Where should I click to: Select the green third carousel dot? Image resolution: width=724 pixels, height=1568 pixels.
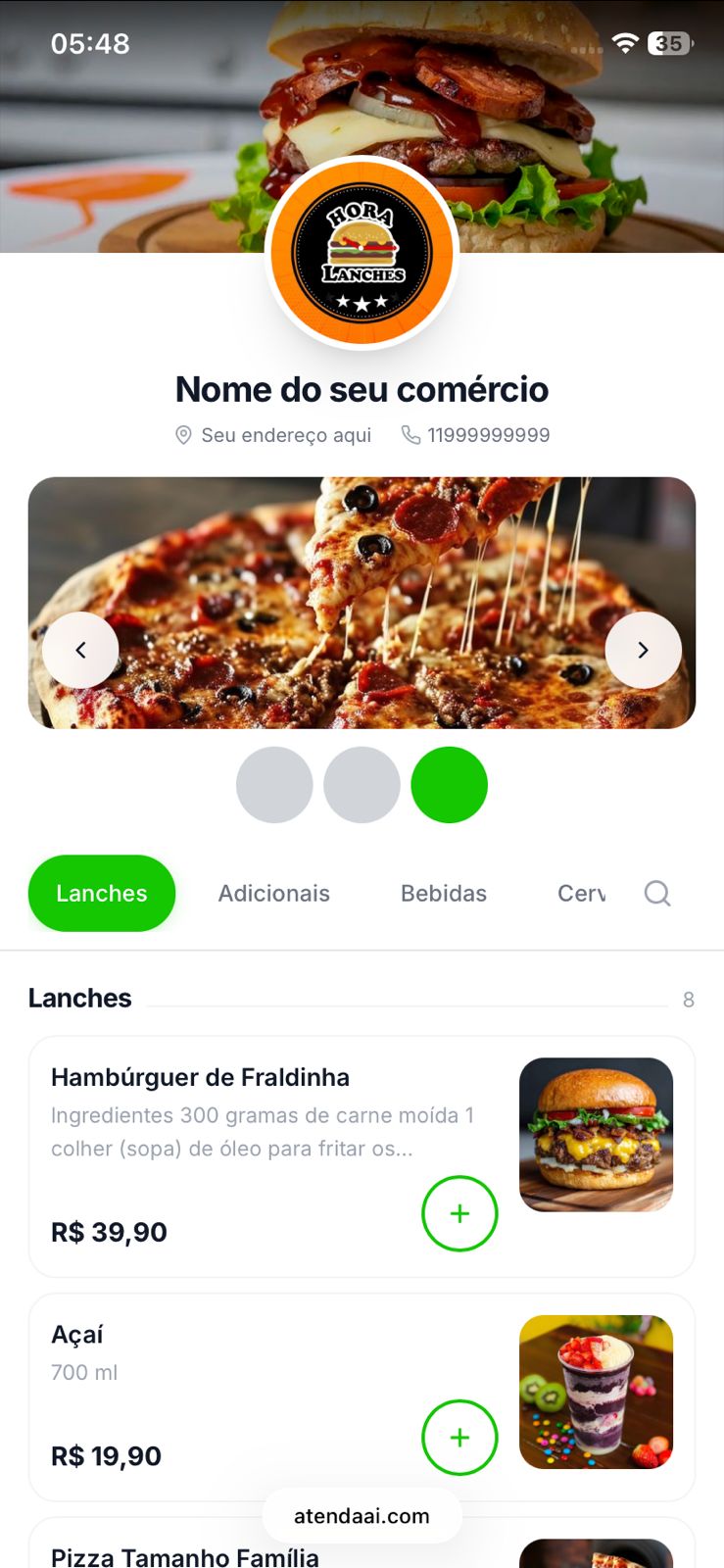449,785
